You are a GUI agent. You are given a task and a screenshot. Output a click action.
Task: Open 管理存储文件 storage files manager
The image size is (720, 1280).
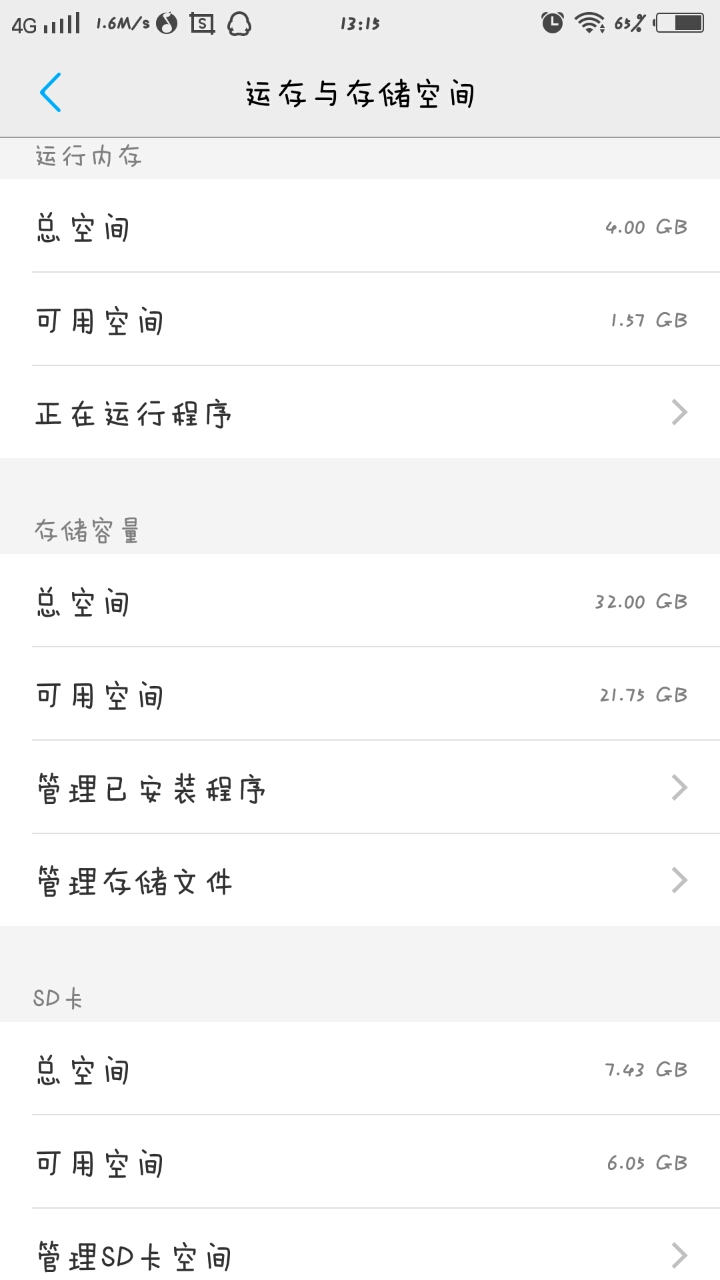tap(360, 881)
